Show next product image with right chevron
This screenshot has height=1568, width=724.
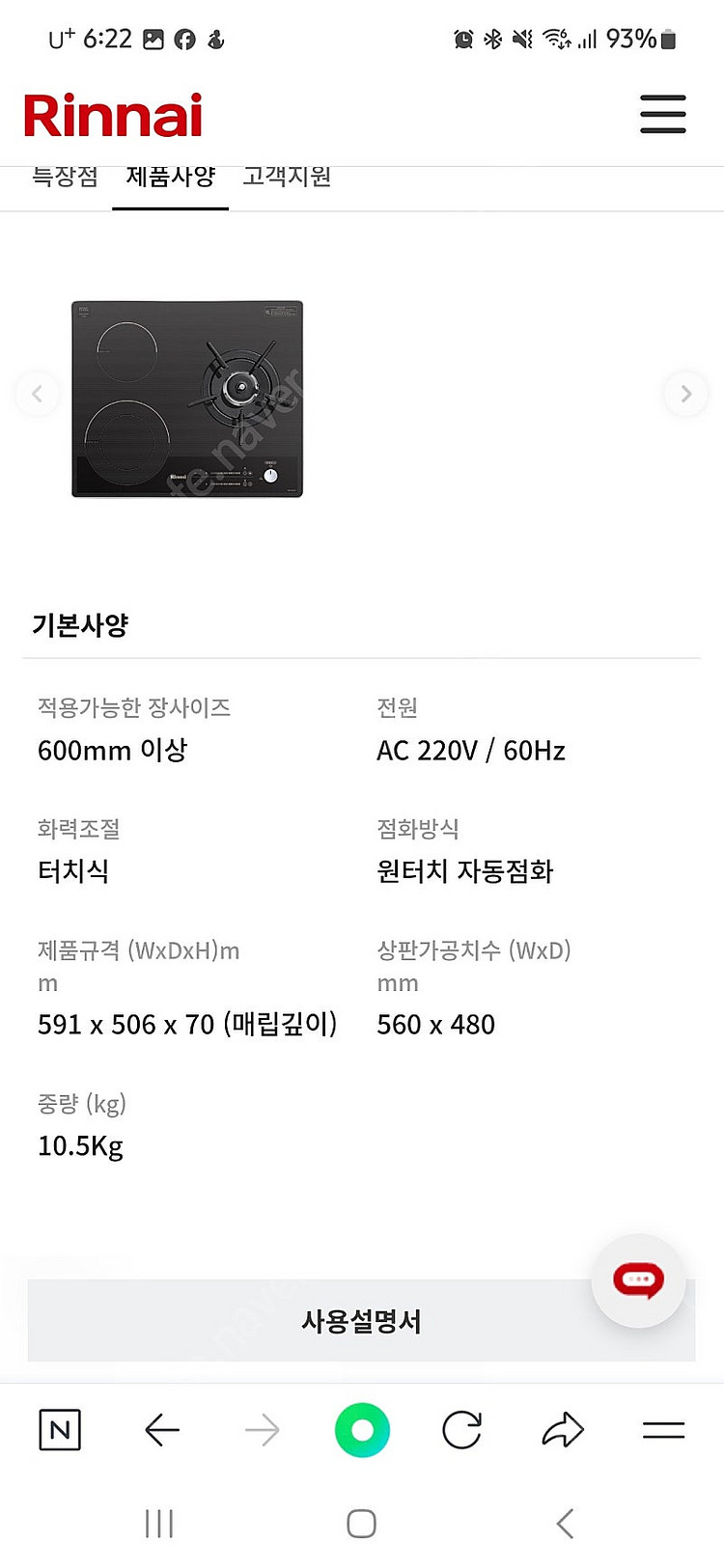[686, 394]
